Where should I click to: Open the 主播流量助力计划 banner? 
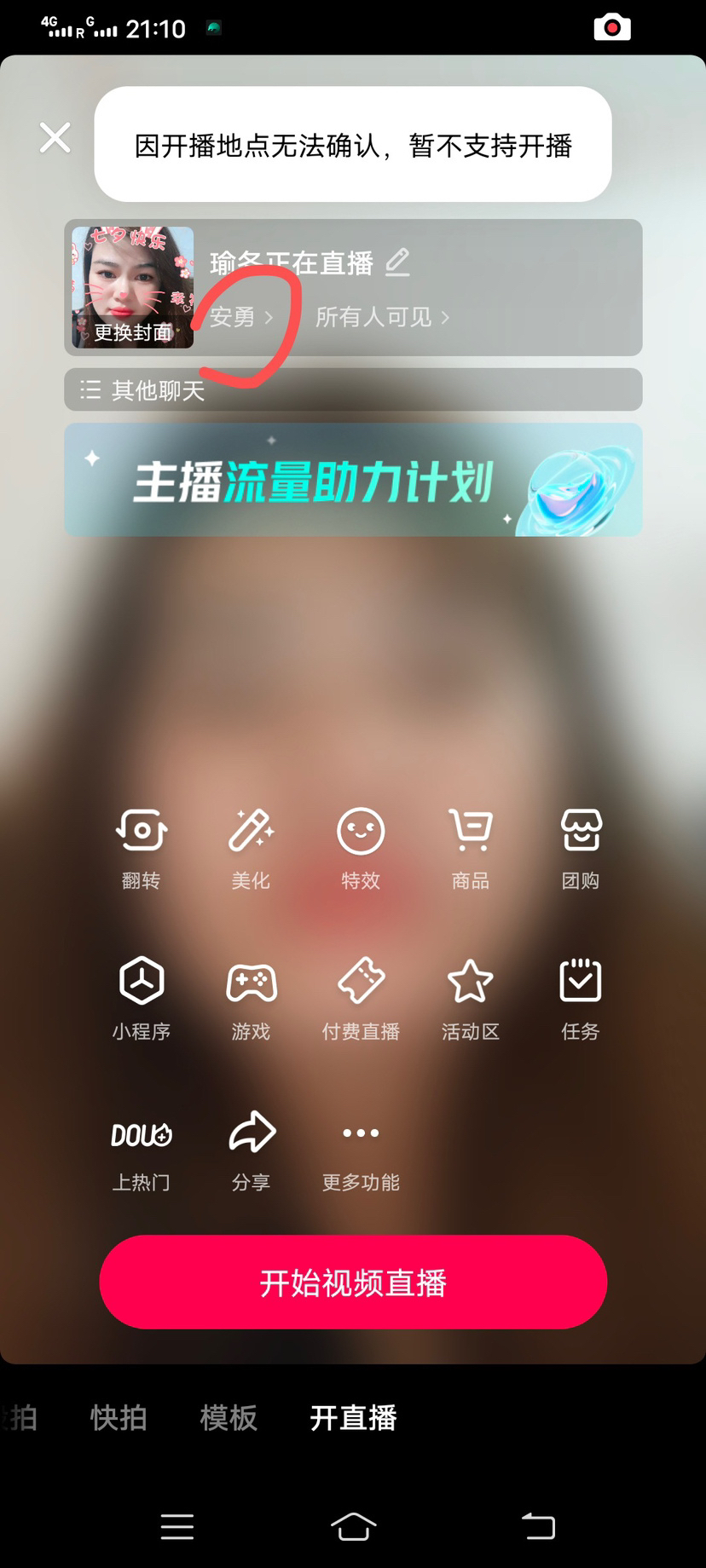(353, 480)
